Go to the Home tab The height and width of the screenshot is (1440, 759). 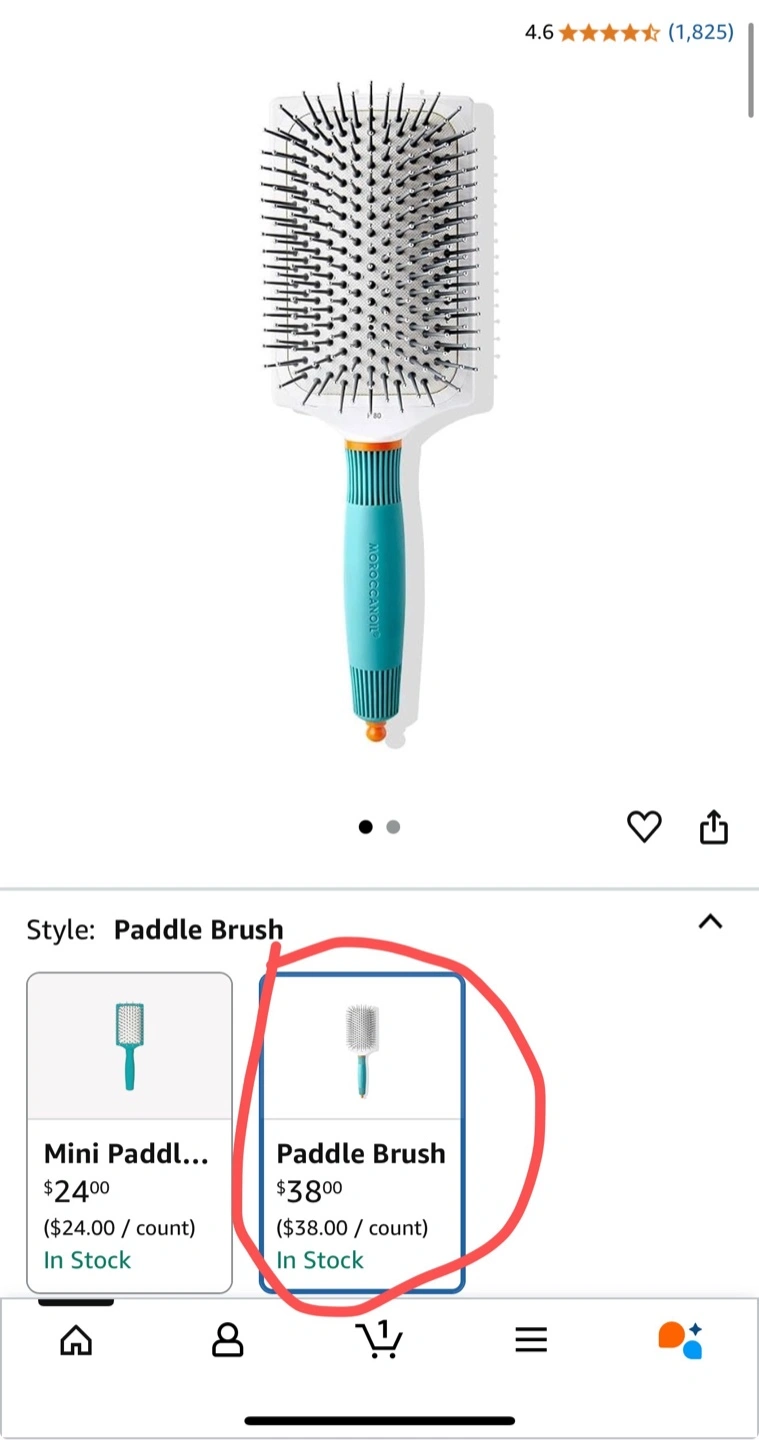pyautogui.click(x=76, y=1340)
